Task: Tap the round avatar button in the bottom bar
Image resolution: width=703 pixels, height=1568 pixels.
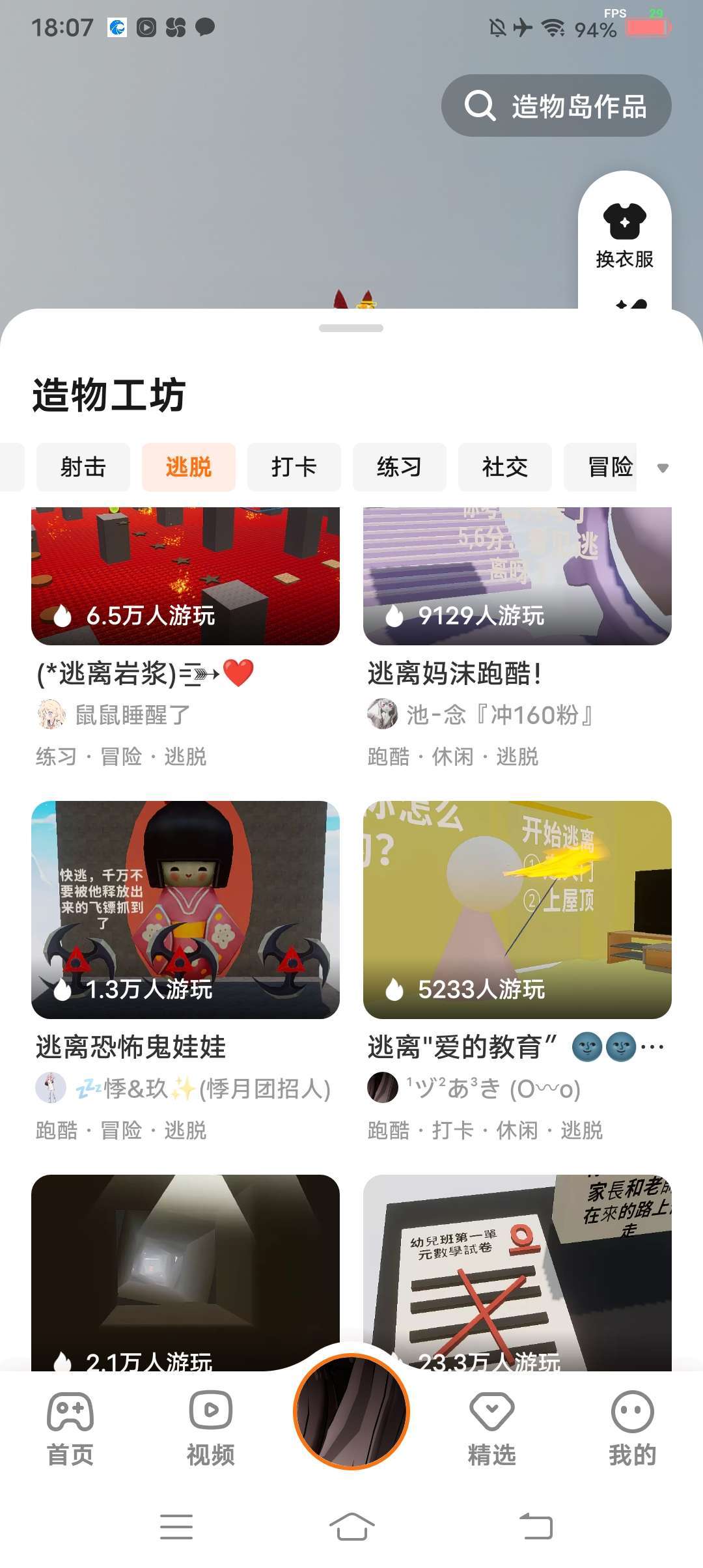Action: click(351, 1412)
